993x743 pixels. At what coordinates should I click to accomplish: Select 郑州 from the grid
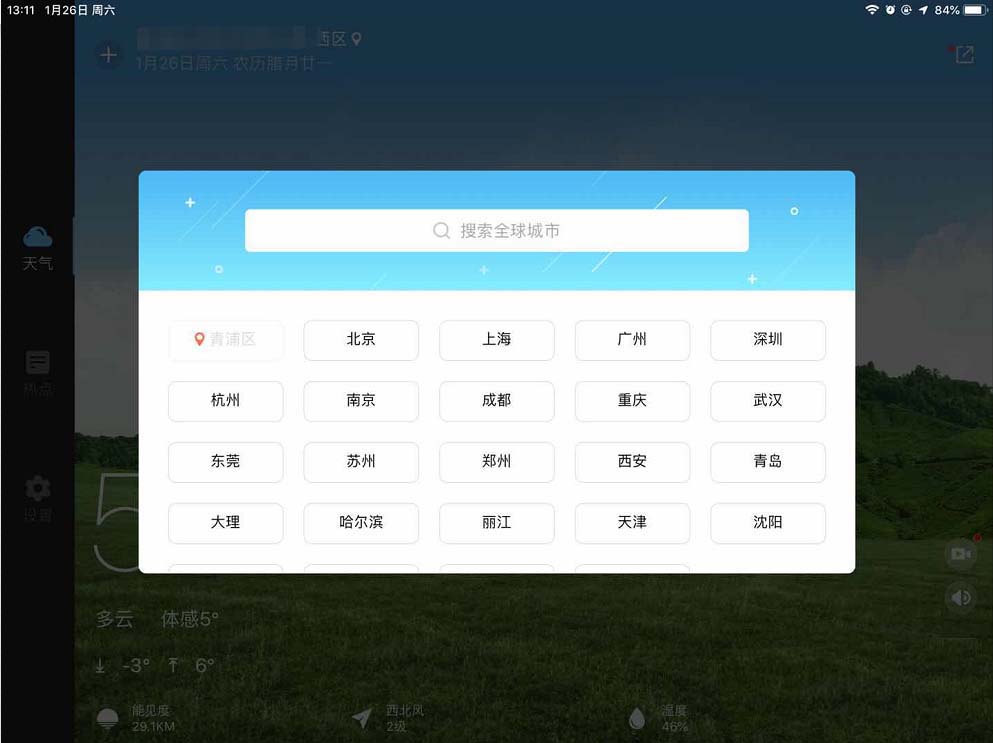(x=496, y=462)
